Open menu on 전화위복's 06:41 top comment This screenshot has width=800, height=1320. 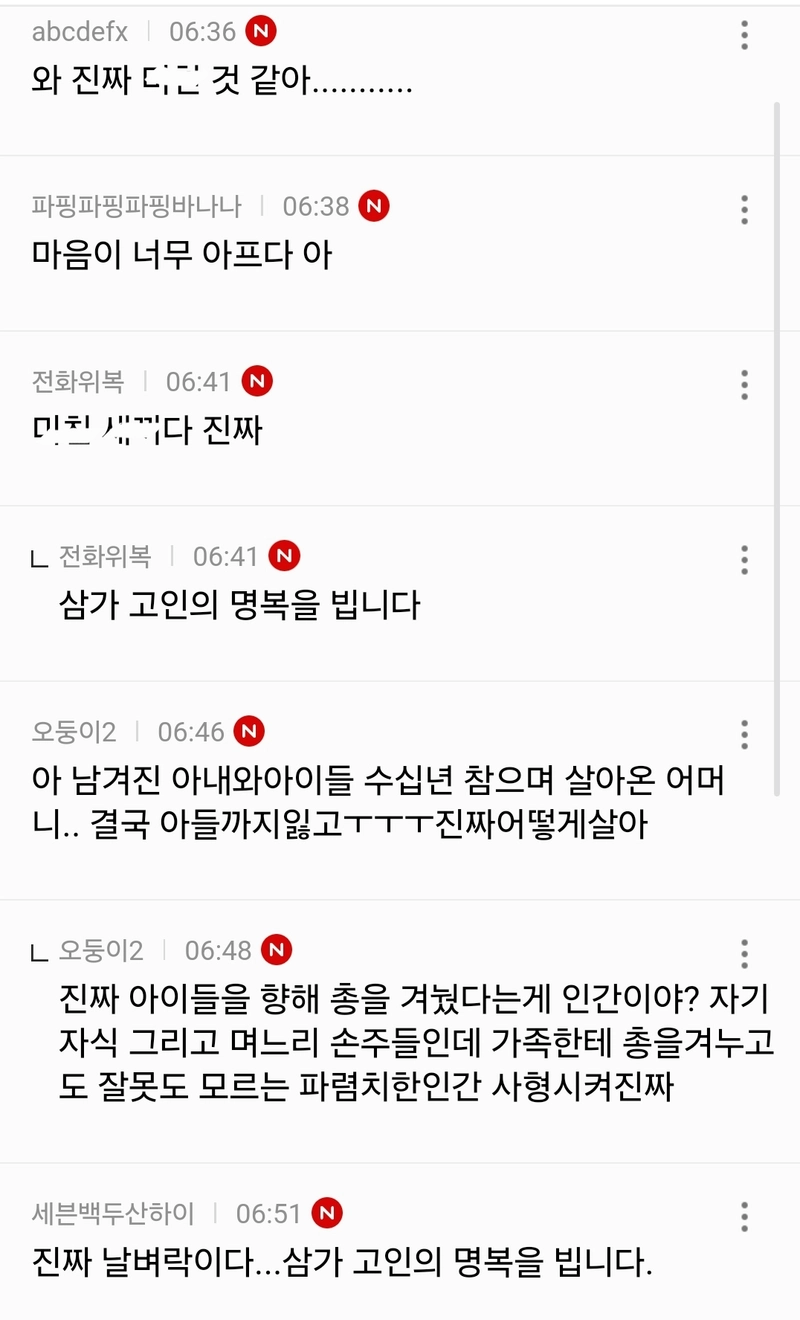pyautogui.click(x=744, y=385)
